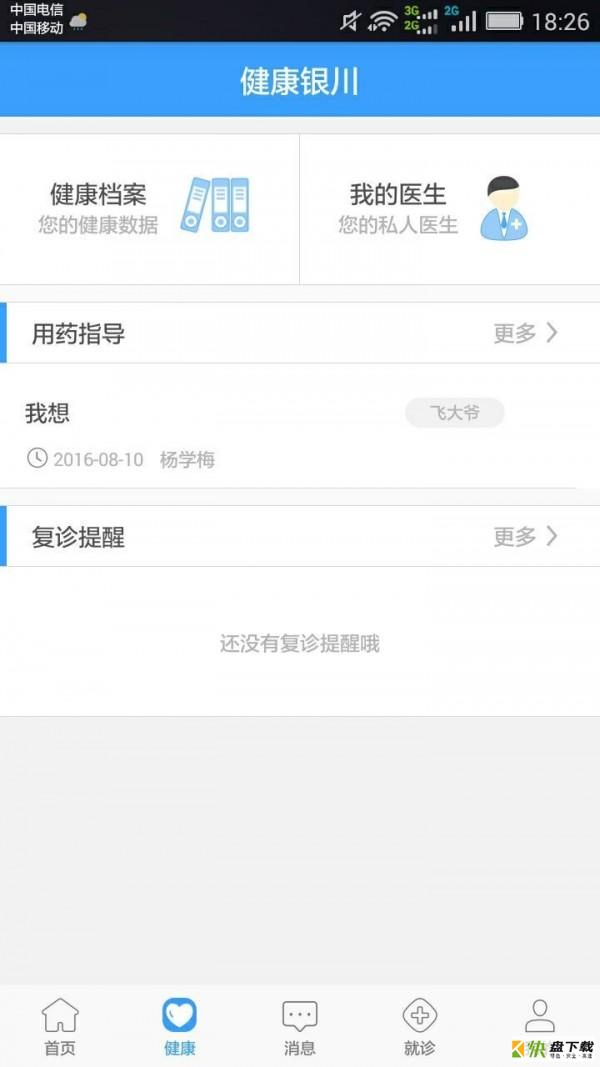
Task: Select the 健康 tab
Action: tap(180, 1027)
